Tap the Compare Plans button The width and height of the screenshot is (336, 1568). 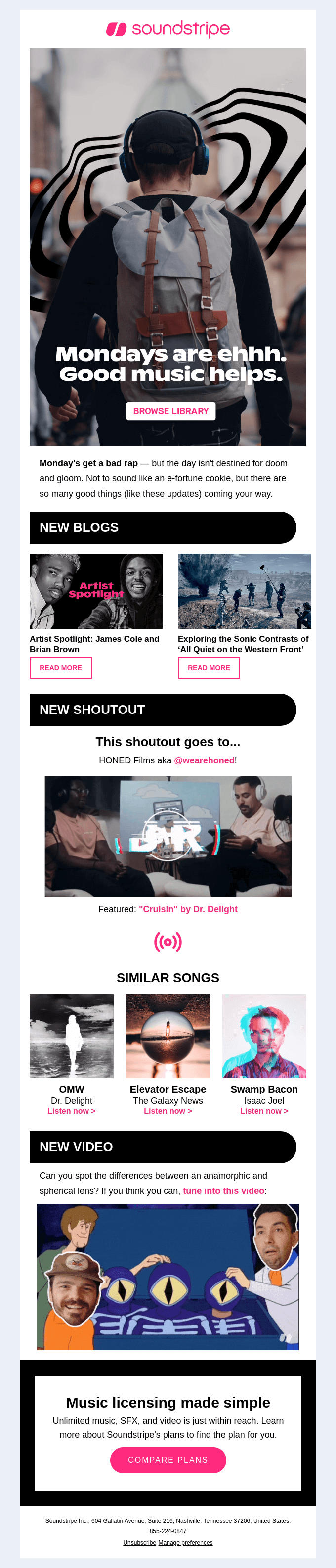(168, 1460)
